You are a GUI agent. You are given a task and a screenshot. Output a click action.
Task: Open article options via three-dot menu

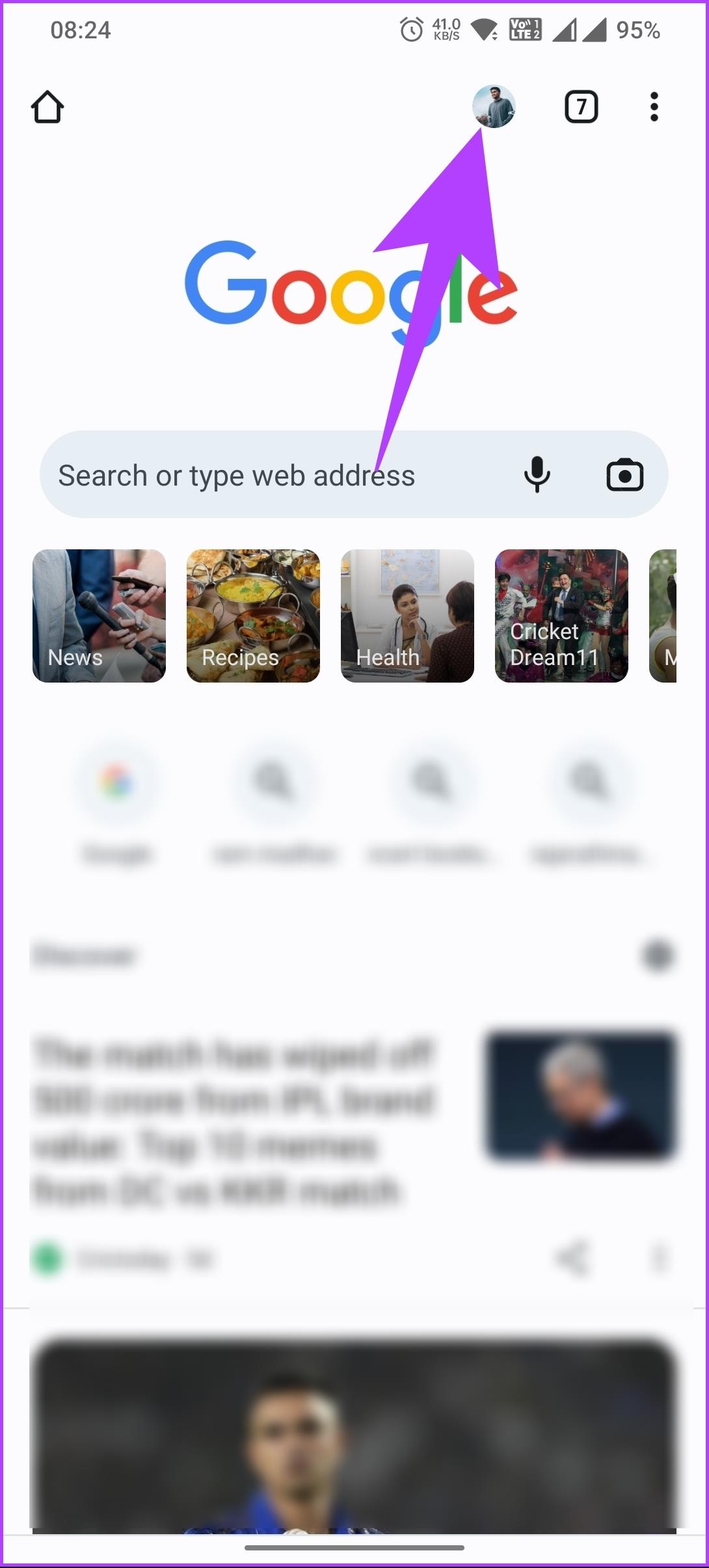pyautogui.click(x=658, y=1256)
